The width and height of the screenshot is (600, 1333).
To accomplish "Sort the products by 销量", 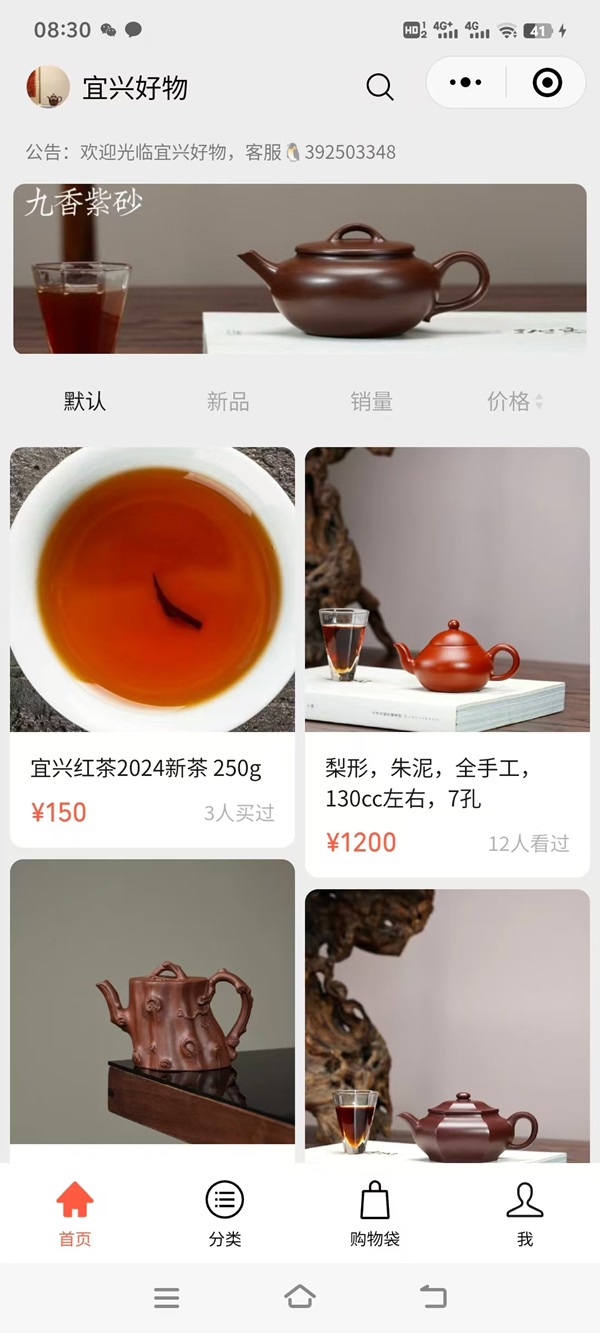I will click(x=371, y=402).
